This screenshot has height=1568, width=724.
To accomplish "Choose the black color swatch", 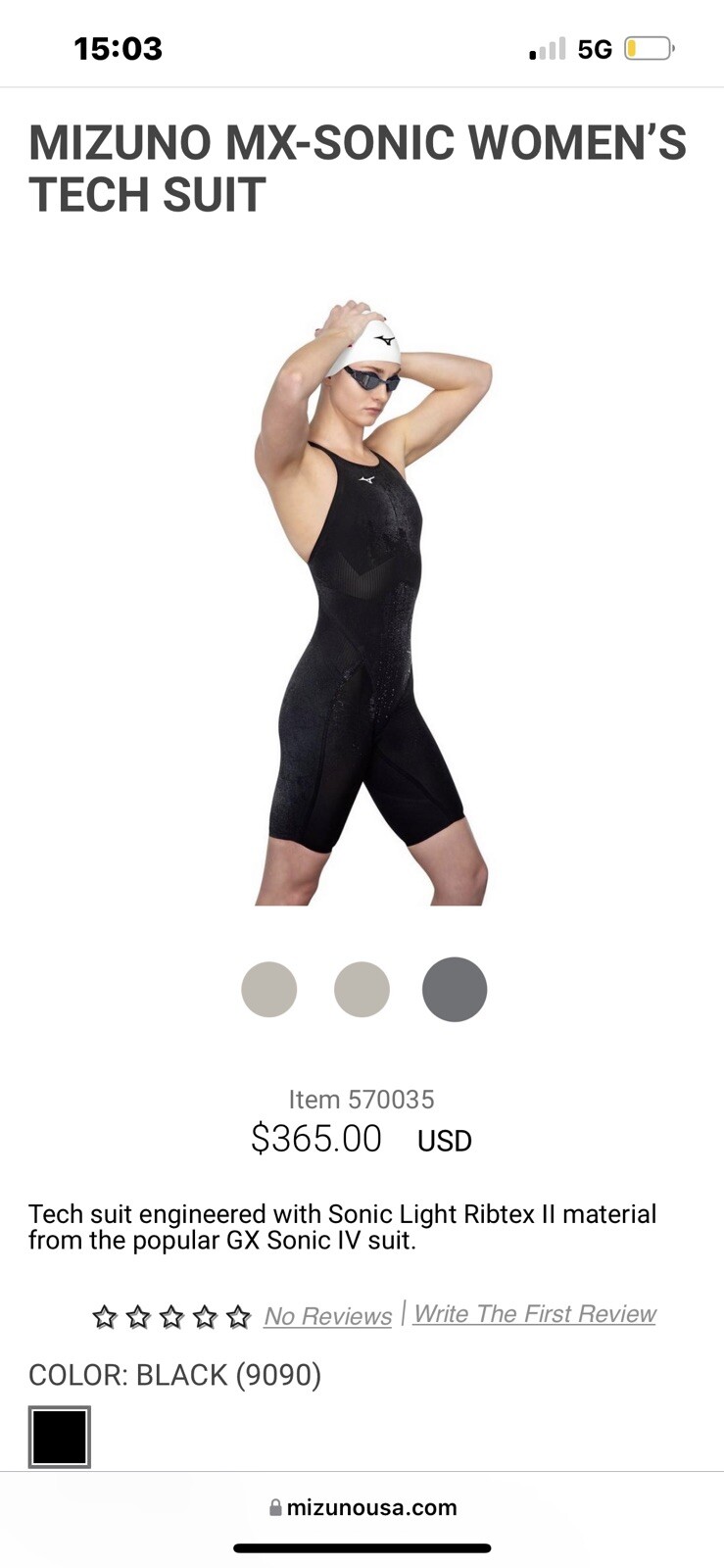I will pyautogui.click(x=60, y=1437).
